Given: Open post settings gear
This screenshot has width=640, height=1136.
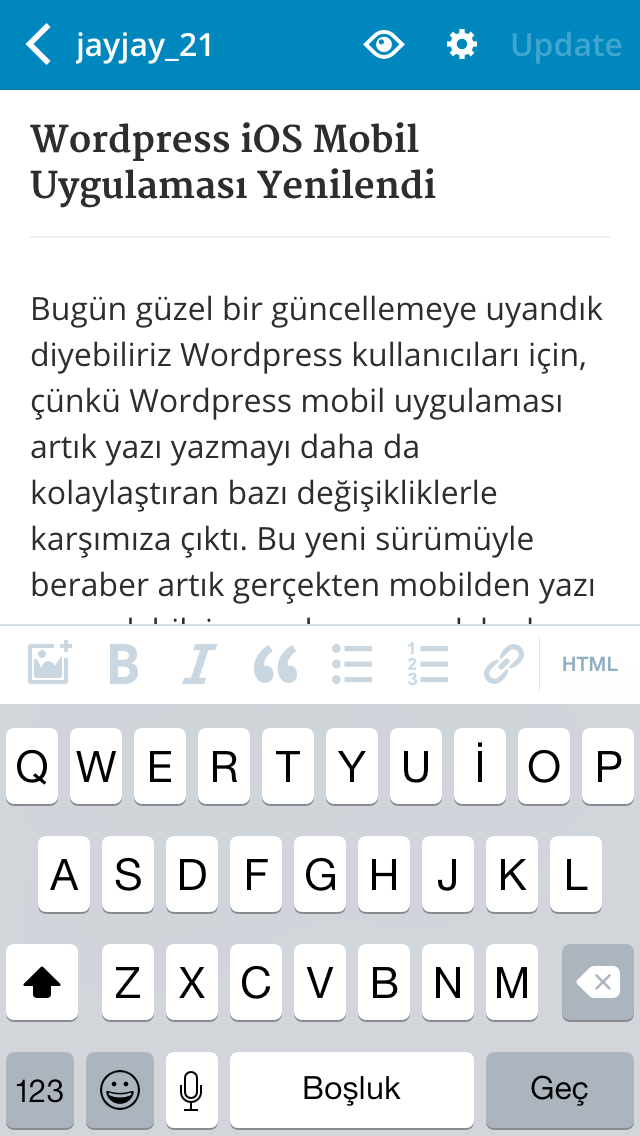Looking at the screenshot, I should click(x=462, y=45).
